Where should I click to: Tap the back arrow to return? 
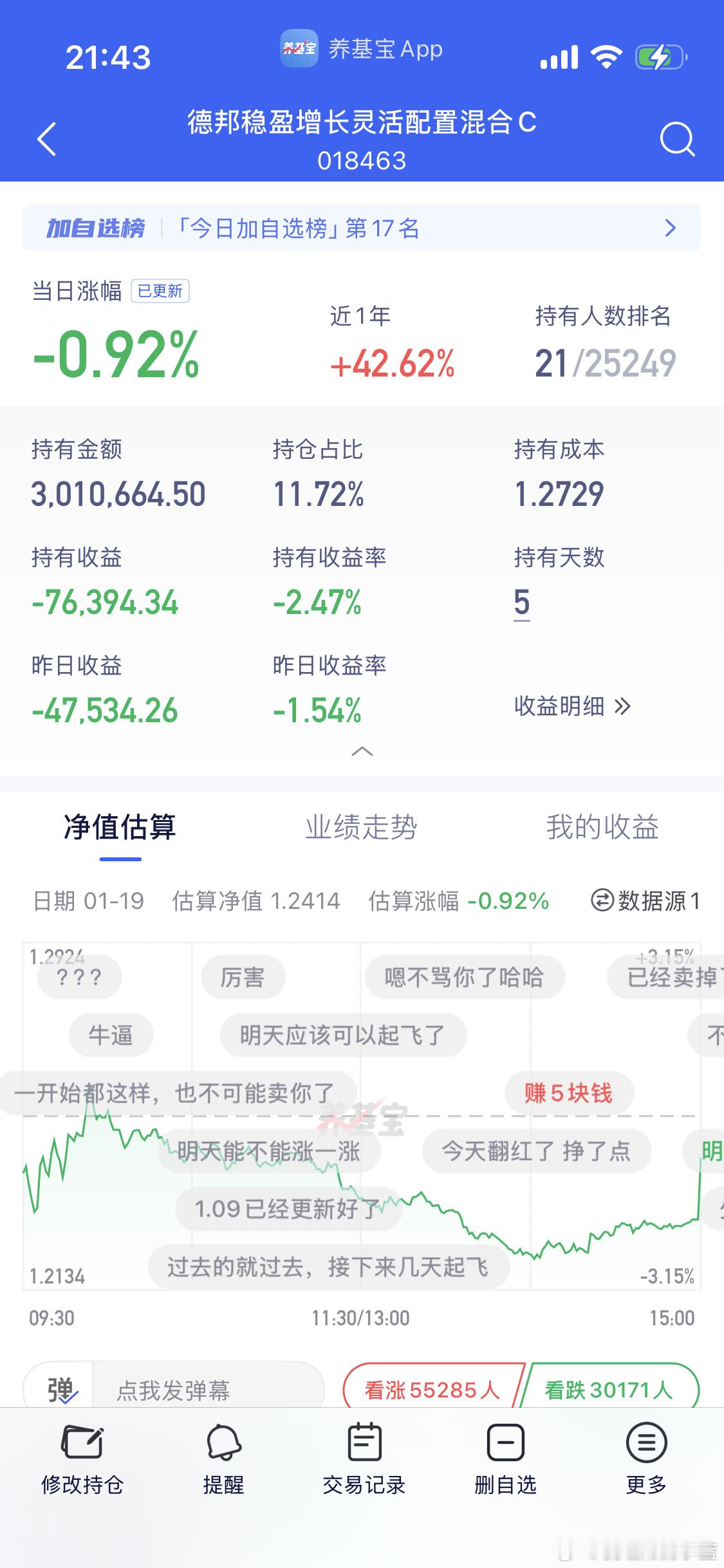[x=46, y=138]
